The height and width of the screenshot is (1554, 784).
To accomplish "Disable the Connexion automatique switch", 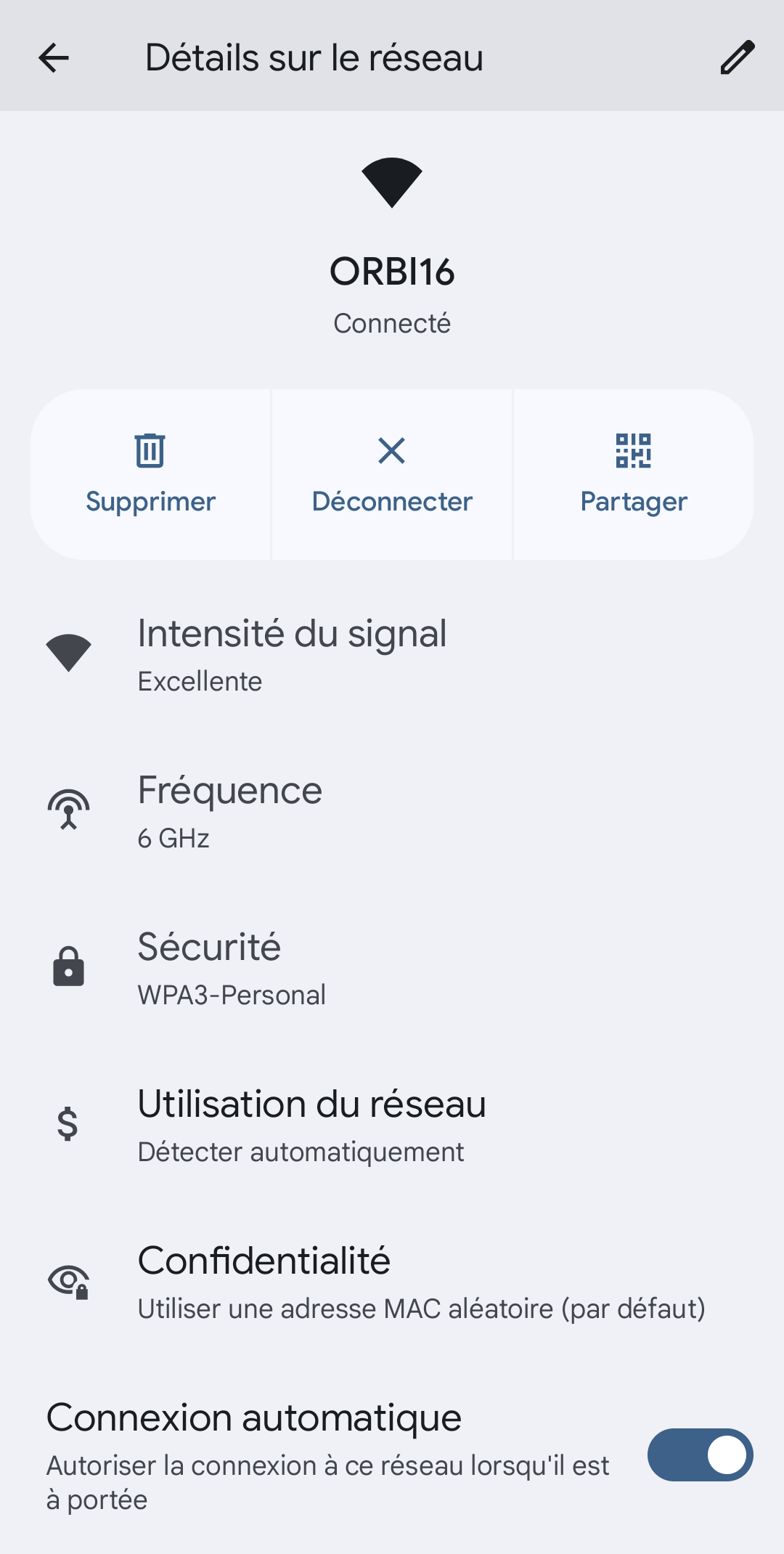I will pos(700,1455).
